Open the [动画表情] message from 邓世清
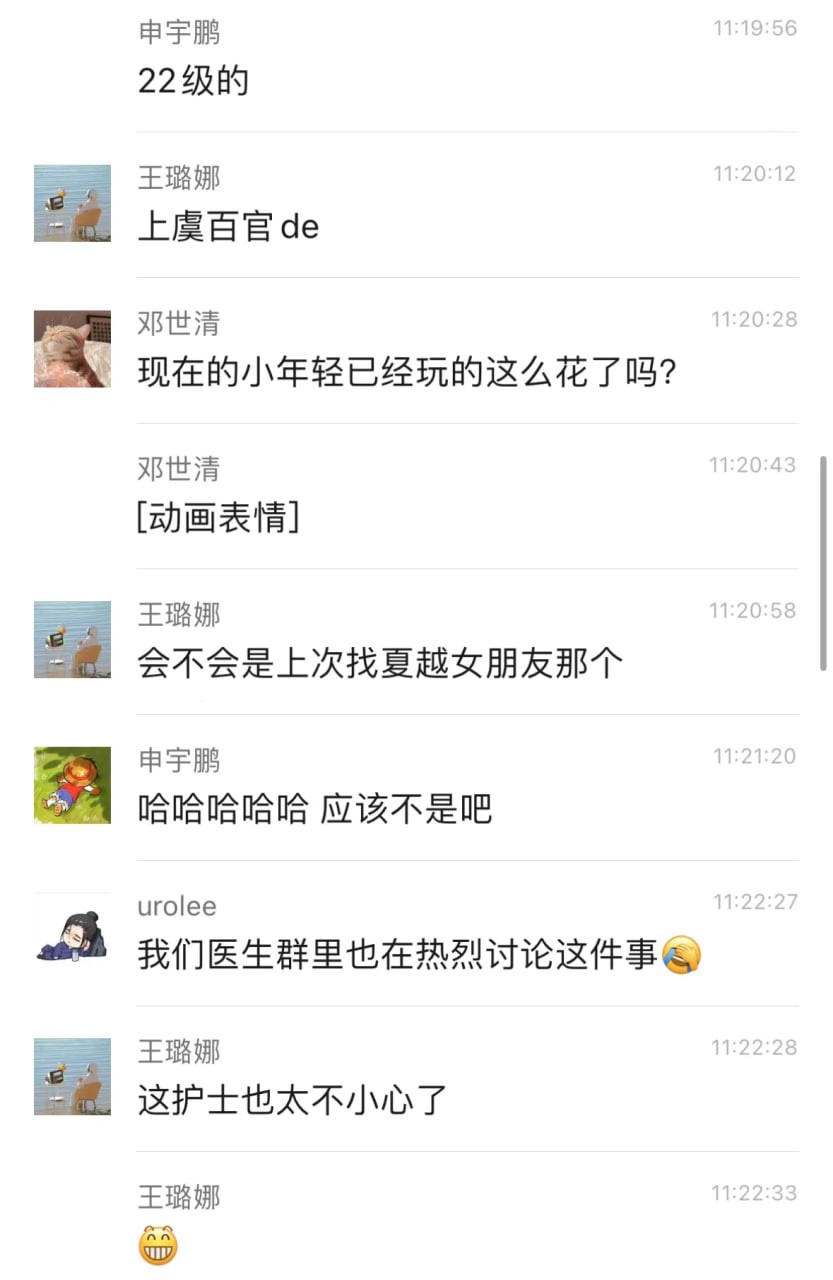The height and width of the screenshot is (1280, 833). coord(219,518)
